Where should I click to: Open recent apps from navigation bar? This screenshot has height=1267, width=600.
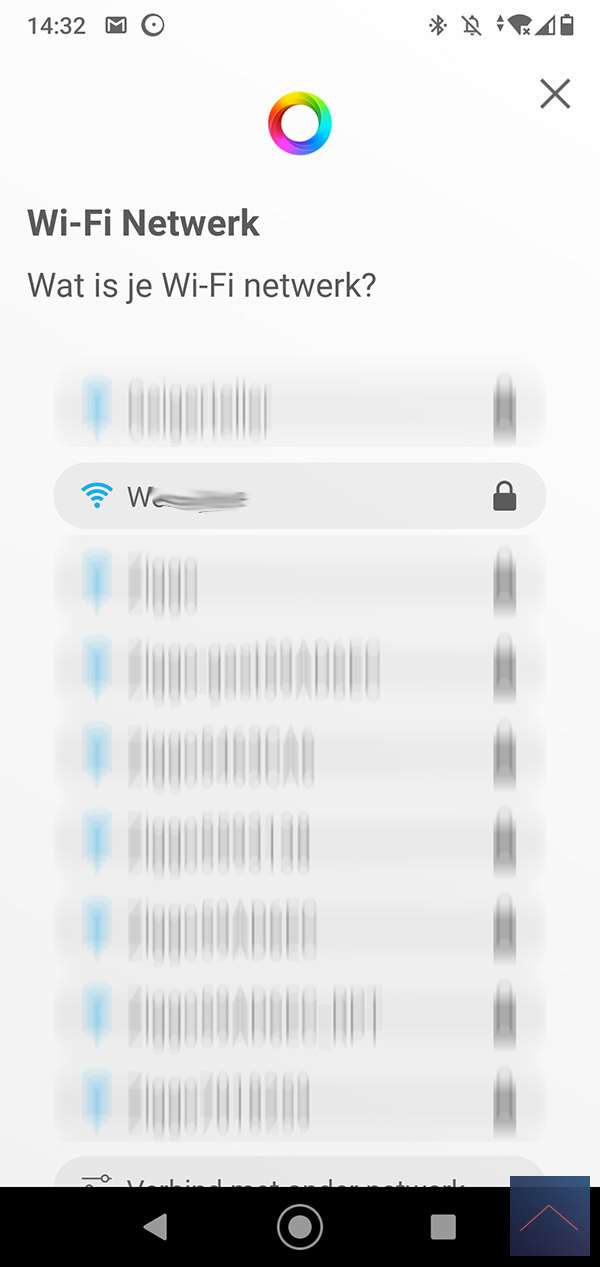(442, 1227)
